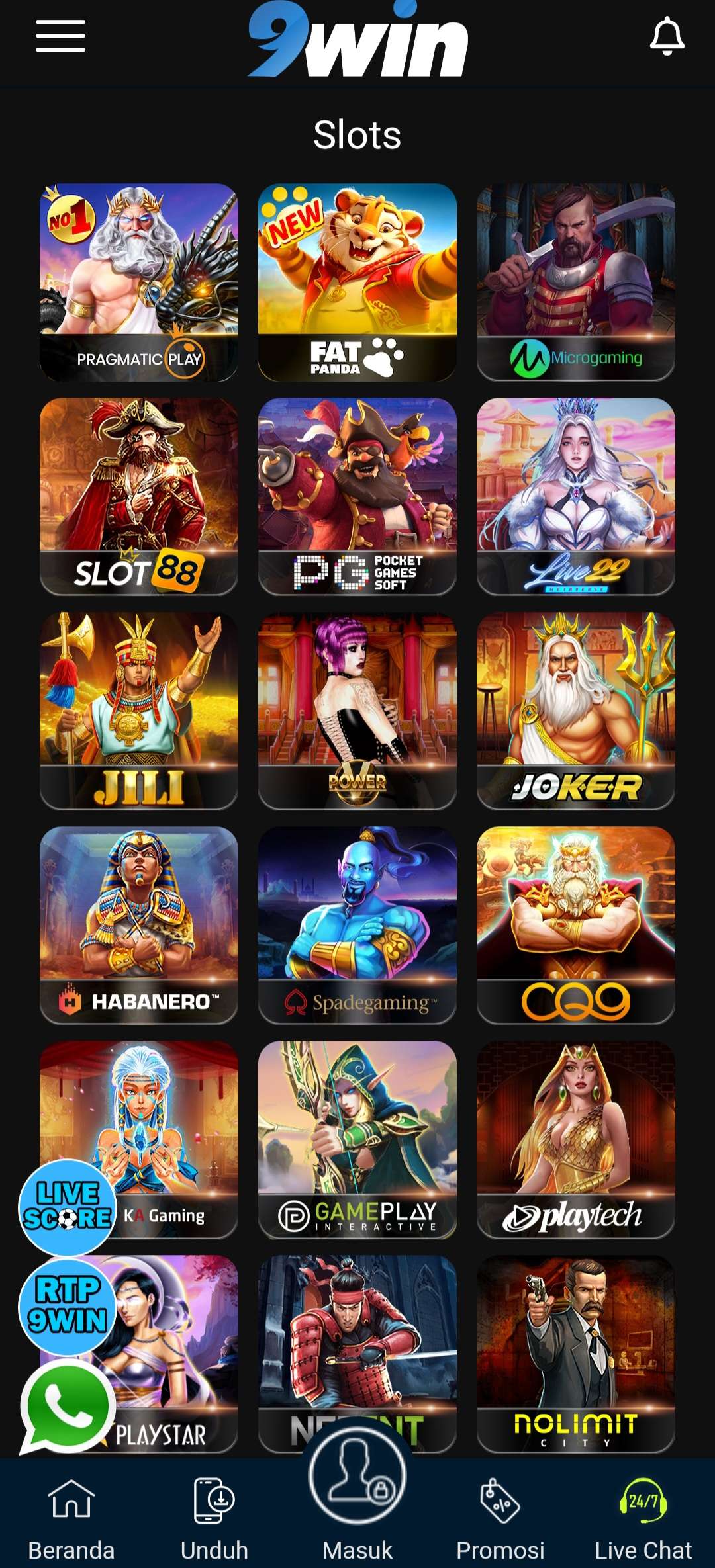Choose the Habanero provider
715x1568 pixels.
139,925
